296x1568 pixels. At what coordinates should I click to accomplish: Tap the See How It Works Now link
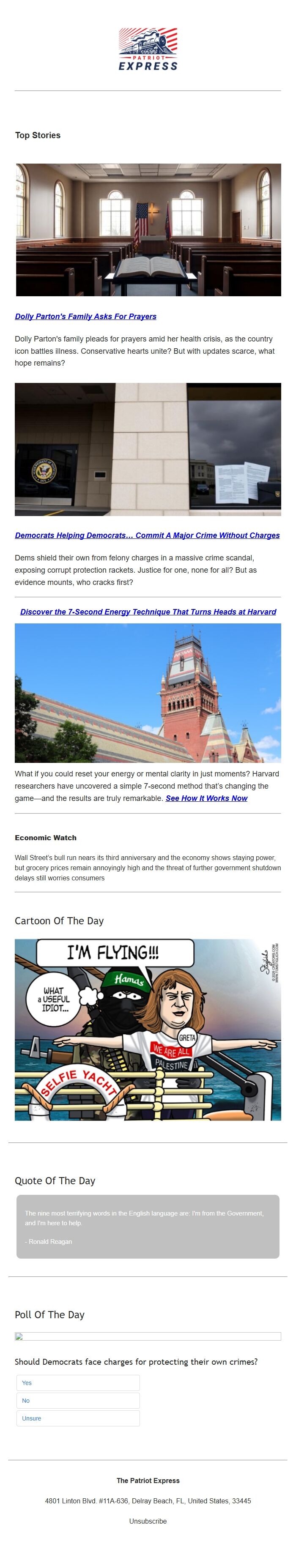coord(206,798)
